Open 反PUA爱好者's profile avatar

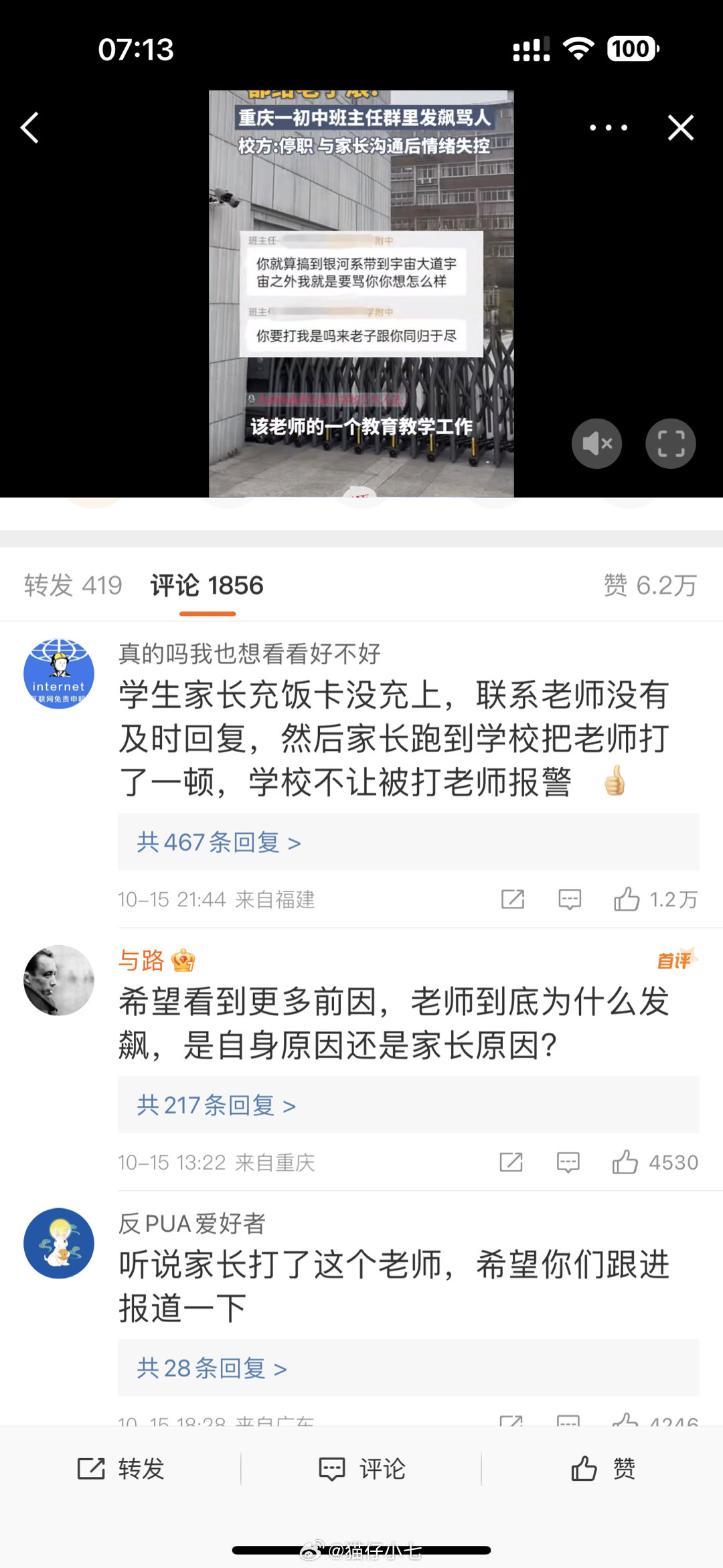tap(59, 1243)
